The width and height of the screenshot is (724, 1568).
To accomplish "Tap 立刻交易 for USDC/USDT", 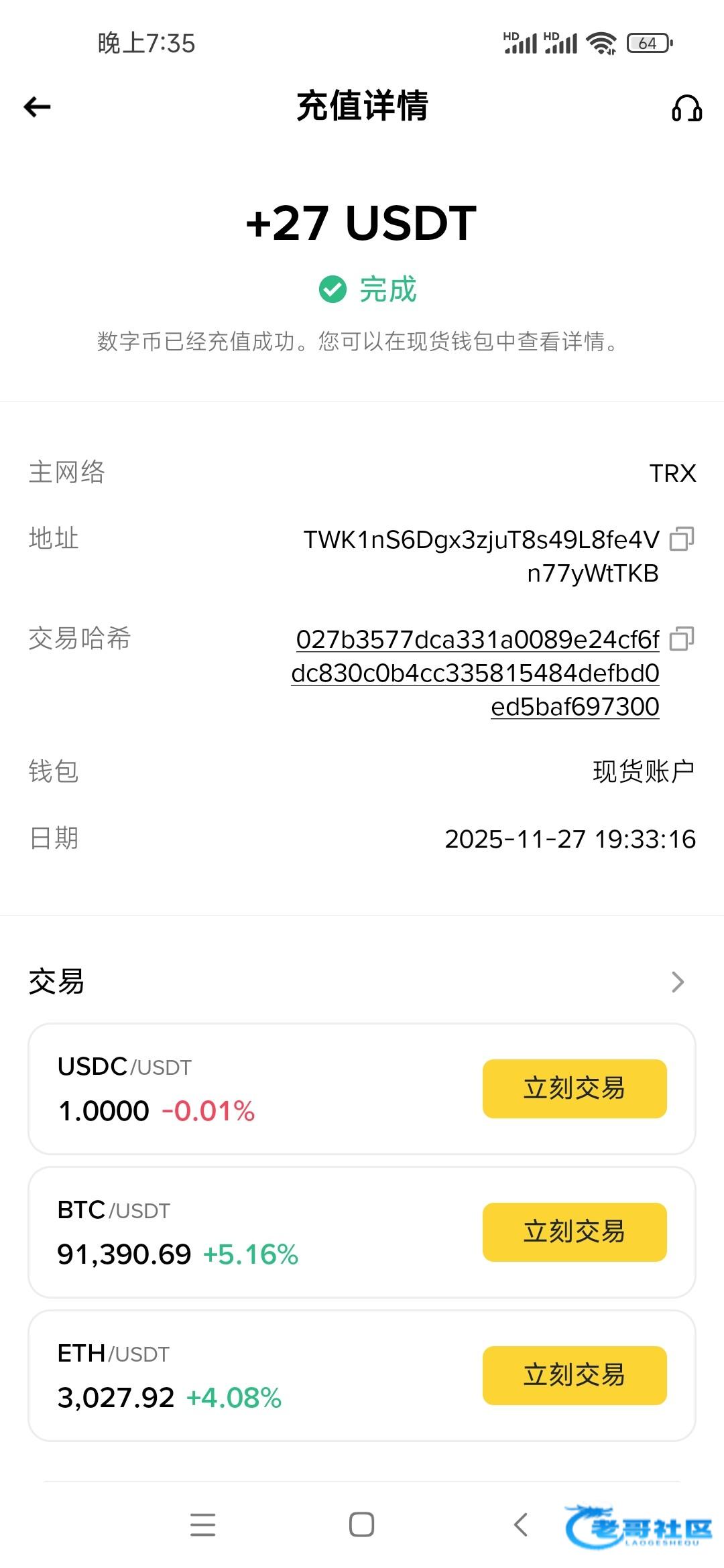I will click(x=575, y=1089).
